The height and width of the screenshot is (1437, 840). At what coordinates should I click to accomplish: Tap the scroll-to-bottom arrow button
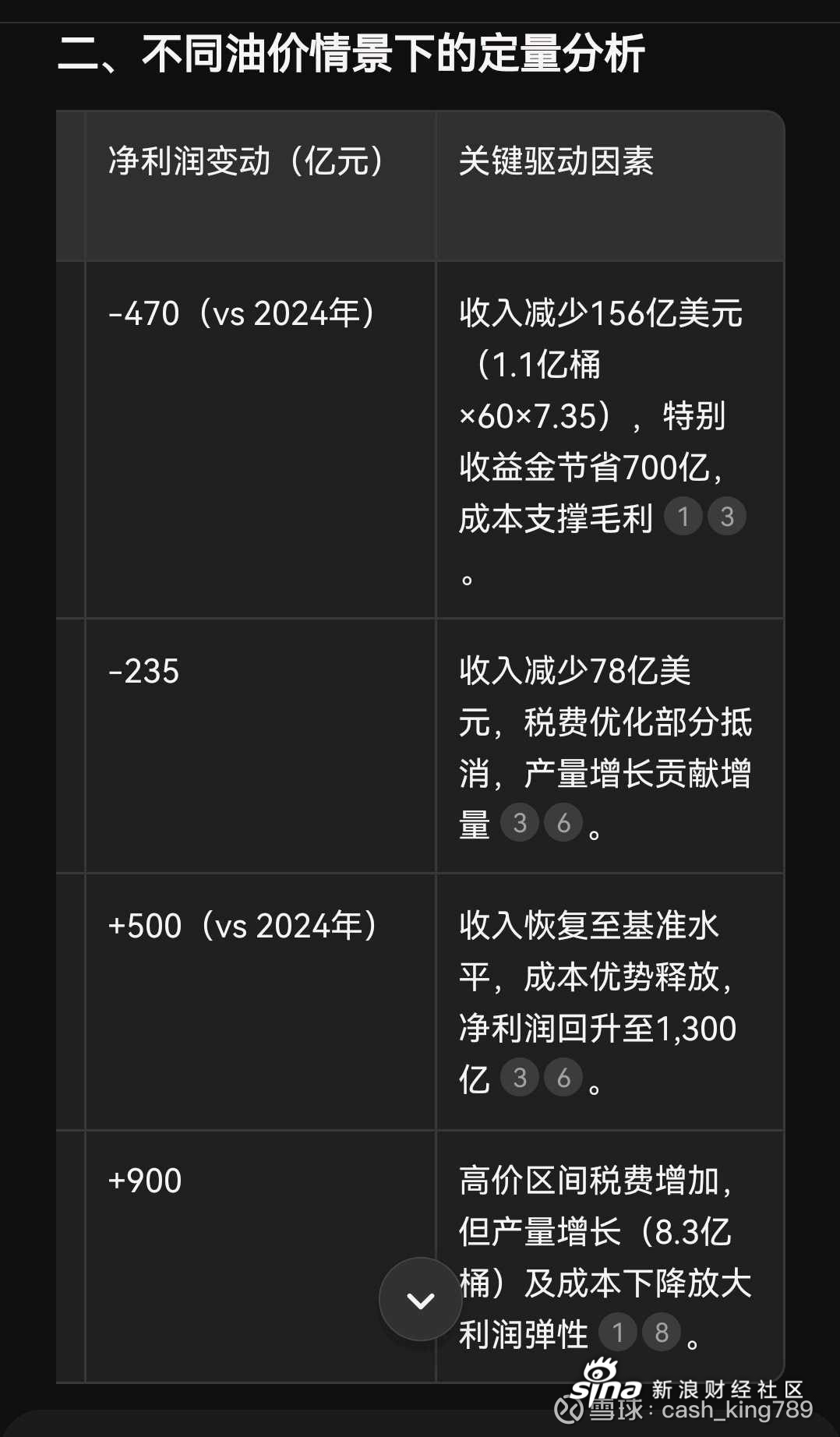coord(421,1299)
